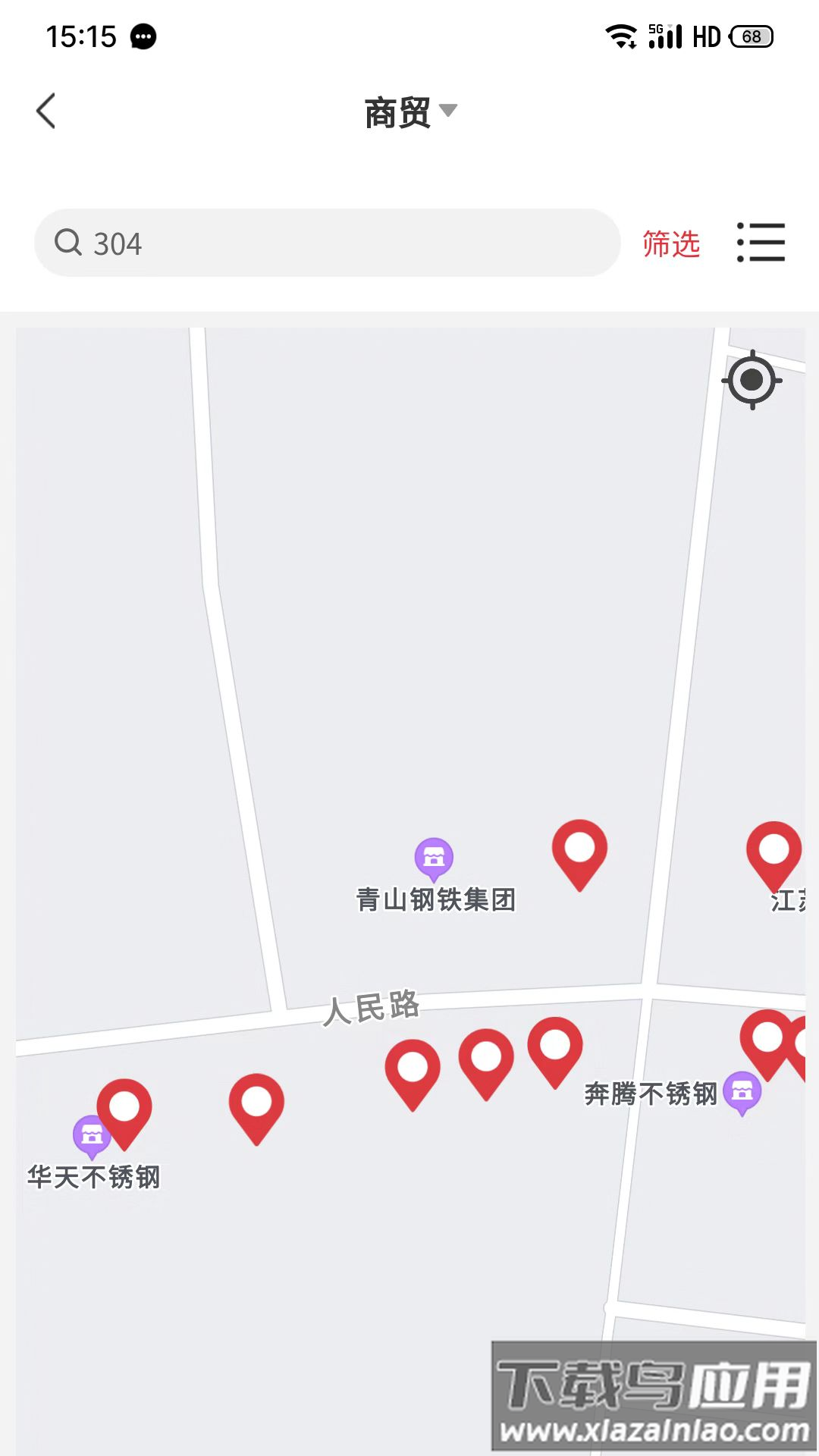
Task: Open the 筛选 filter options
Action: (671, 244)
